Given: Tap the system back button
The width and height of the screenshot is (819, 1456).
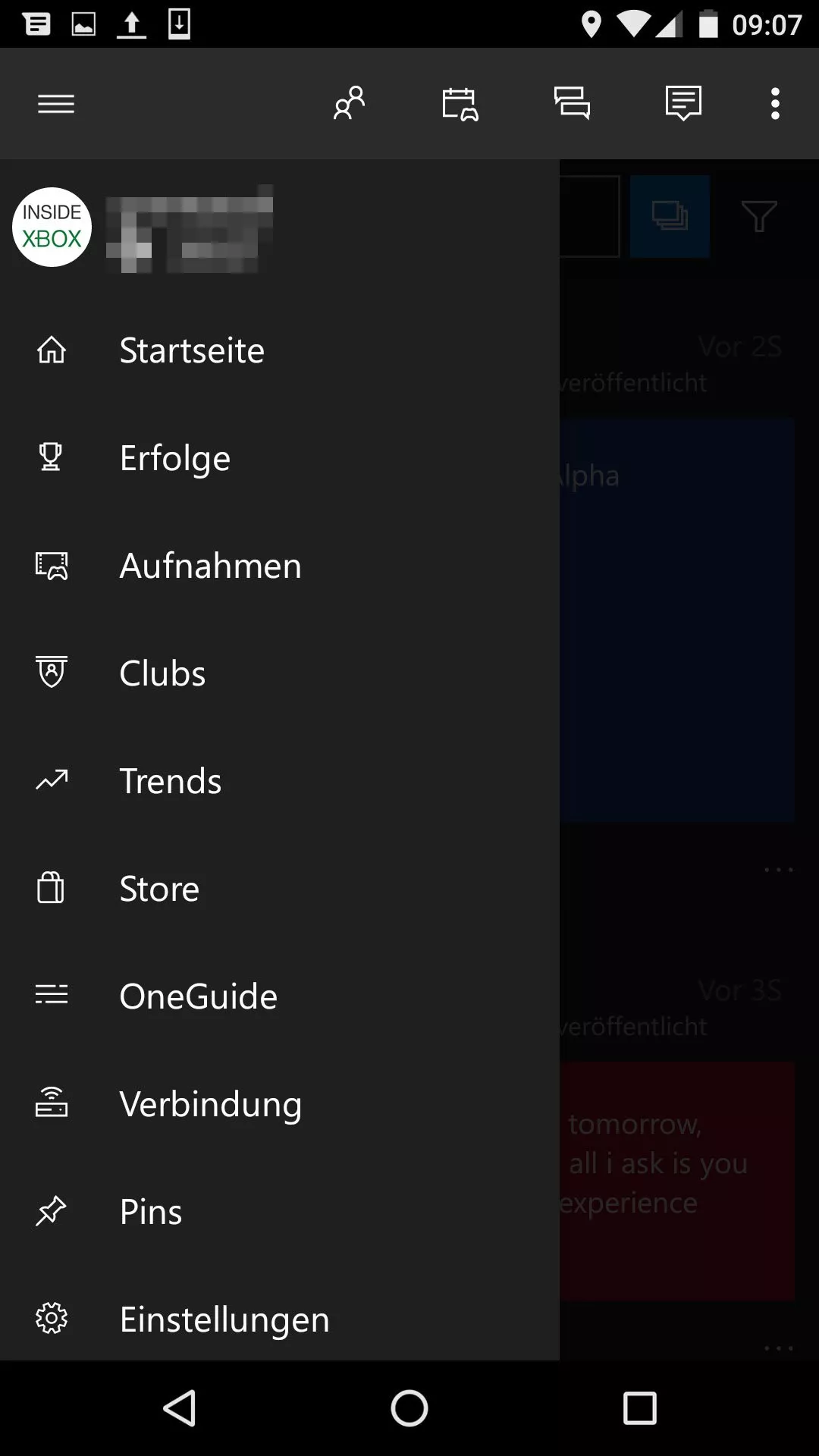Looking at the screenshot, I should pyautogui.click(x=180, y=1408).
